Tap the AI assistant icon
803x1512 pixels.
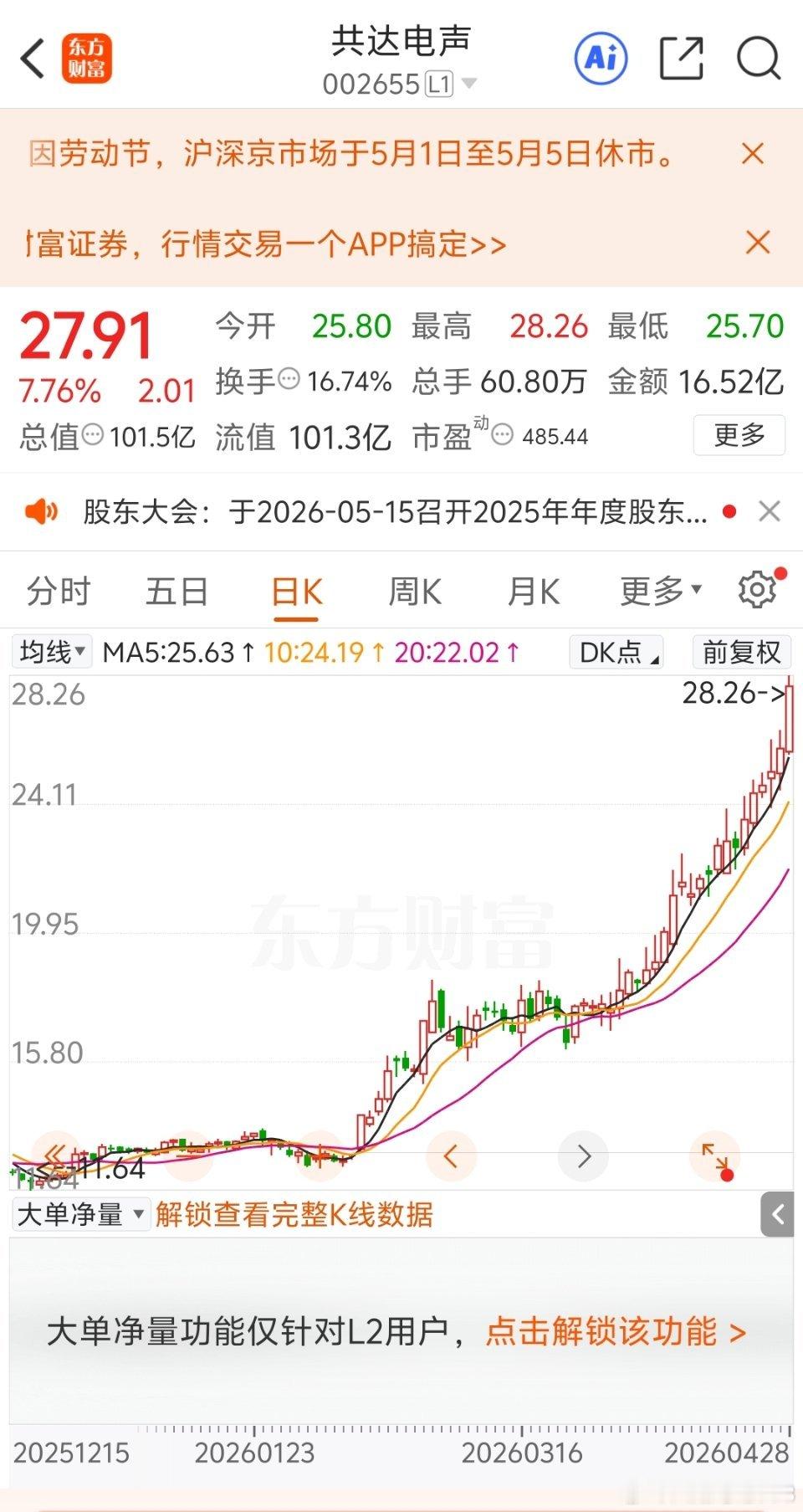pos(601,59)
